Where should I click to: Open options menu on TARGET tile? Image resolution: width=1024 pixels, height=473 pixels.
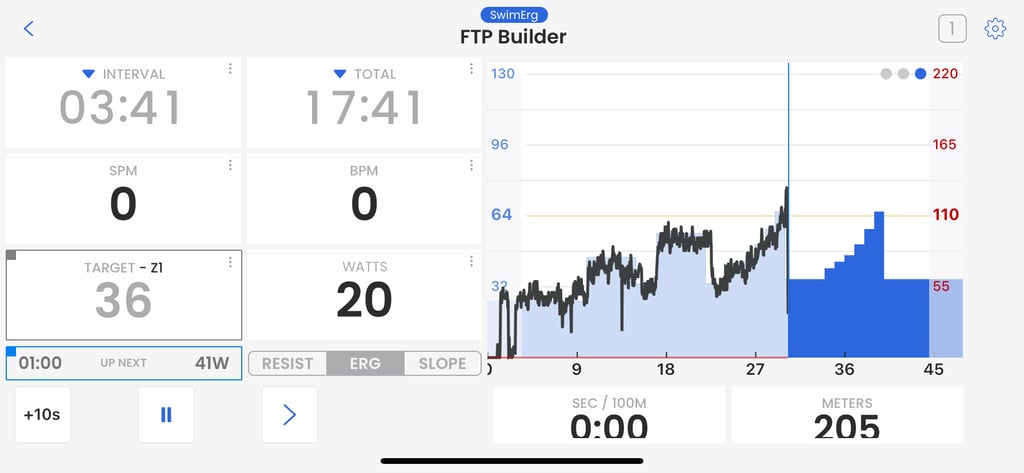coord(230,262)
